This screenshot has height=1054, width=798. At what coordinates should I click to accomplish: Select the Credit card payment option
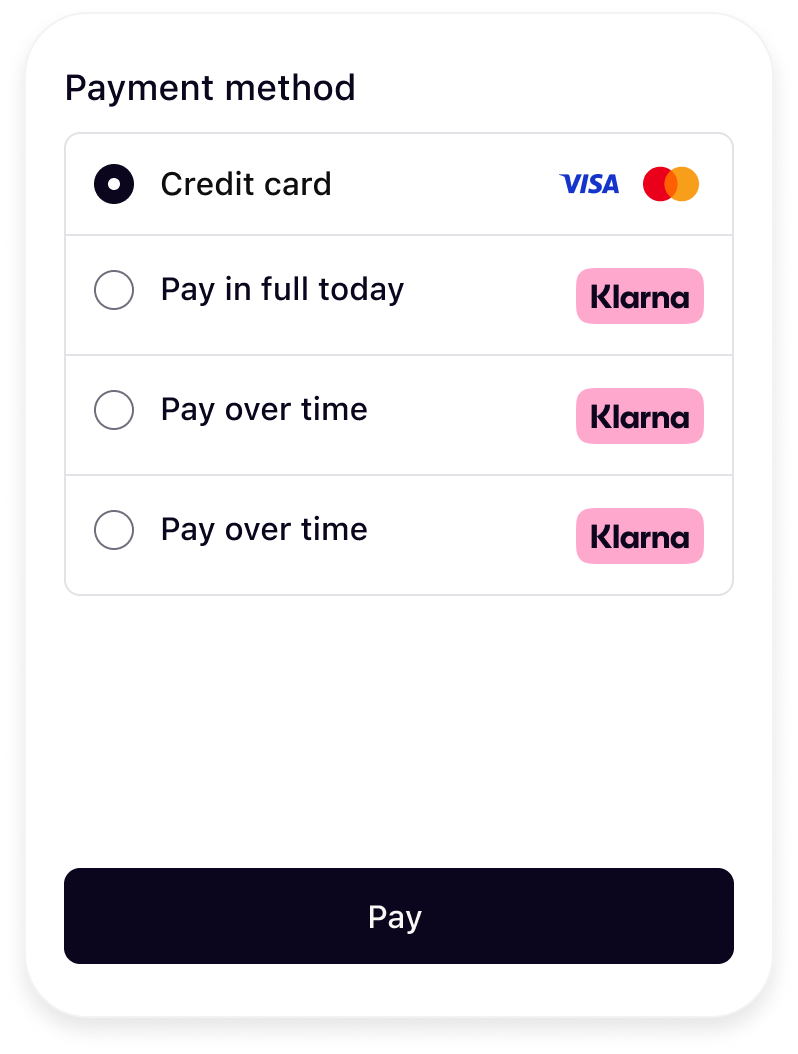pyautogui.click(x=114, y=185)
